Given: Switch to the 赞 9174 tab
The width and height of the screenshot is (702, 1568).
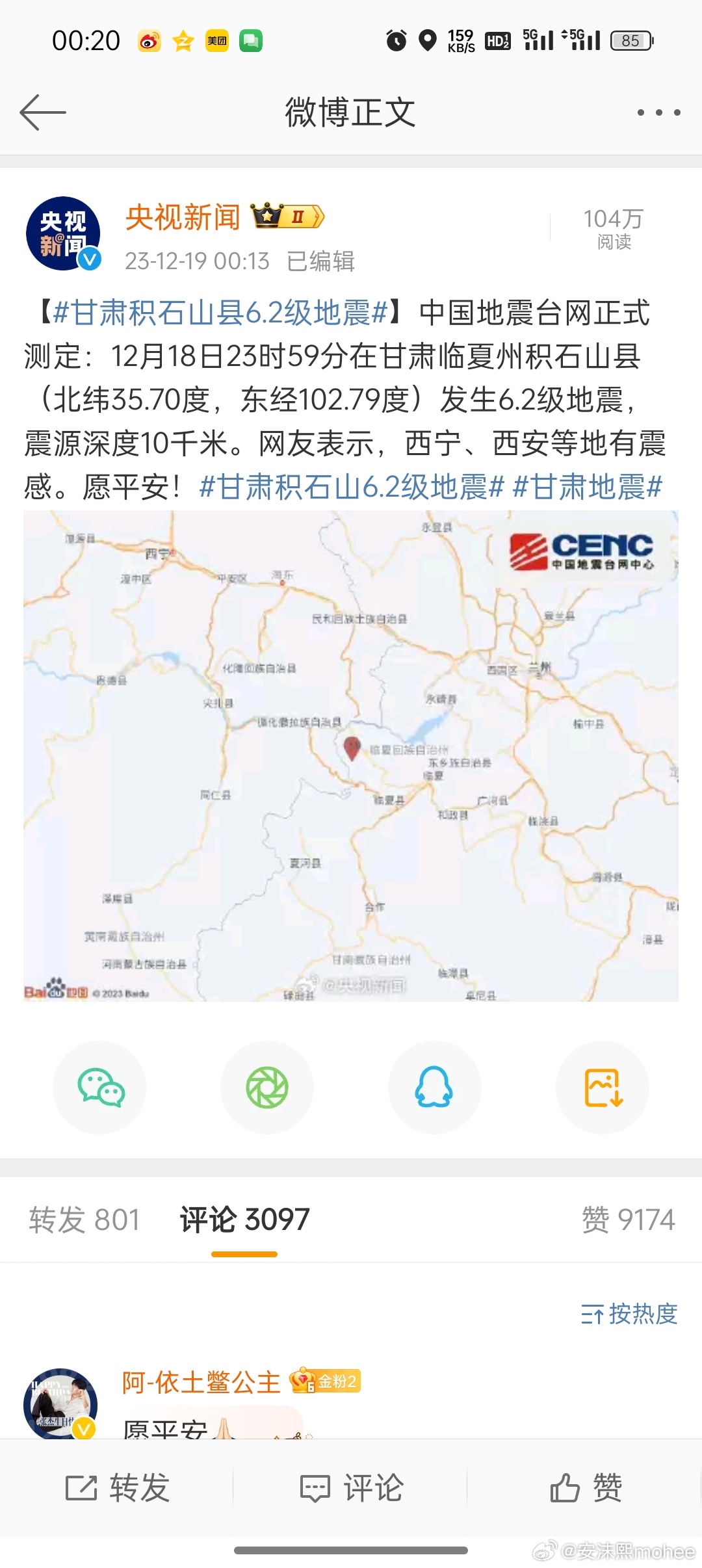Looking at the screenshot, I should (x=629, y=1220).
